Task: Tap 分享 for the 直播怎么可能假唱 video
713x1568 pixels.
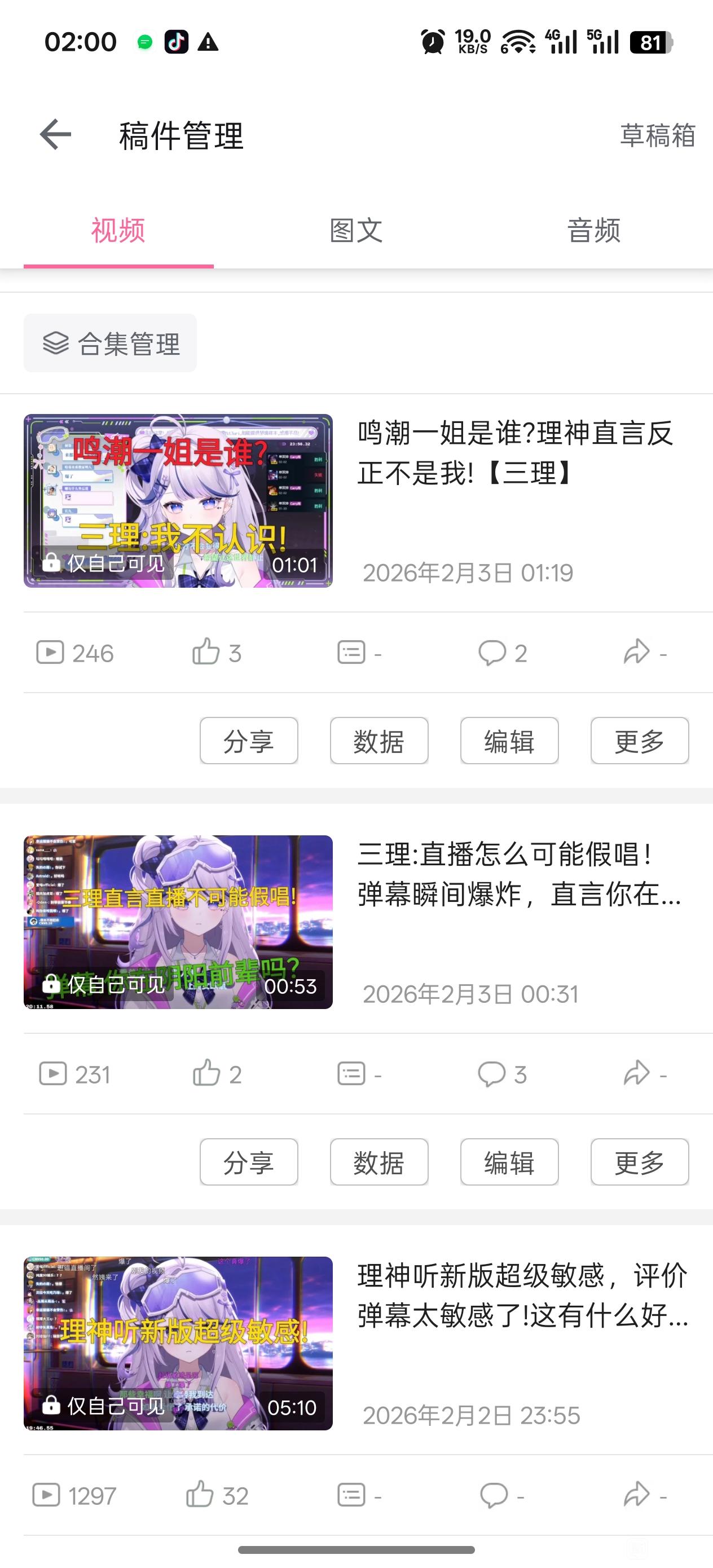Action: coord(248,1162)
